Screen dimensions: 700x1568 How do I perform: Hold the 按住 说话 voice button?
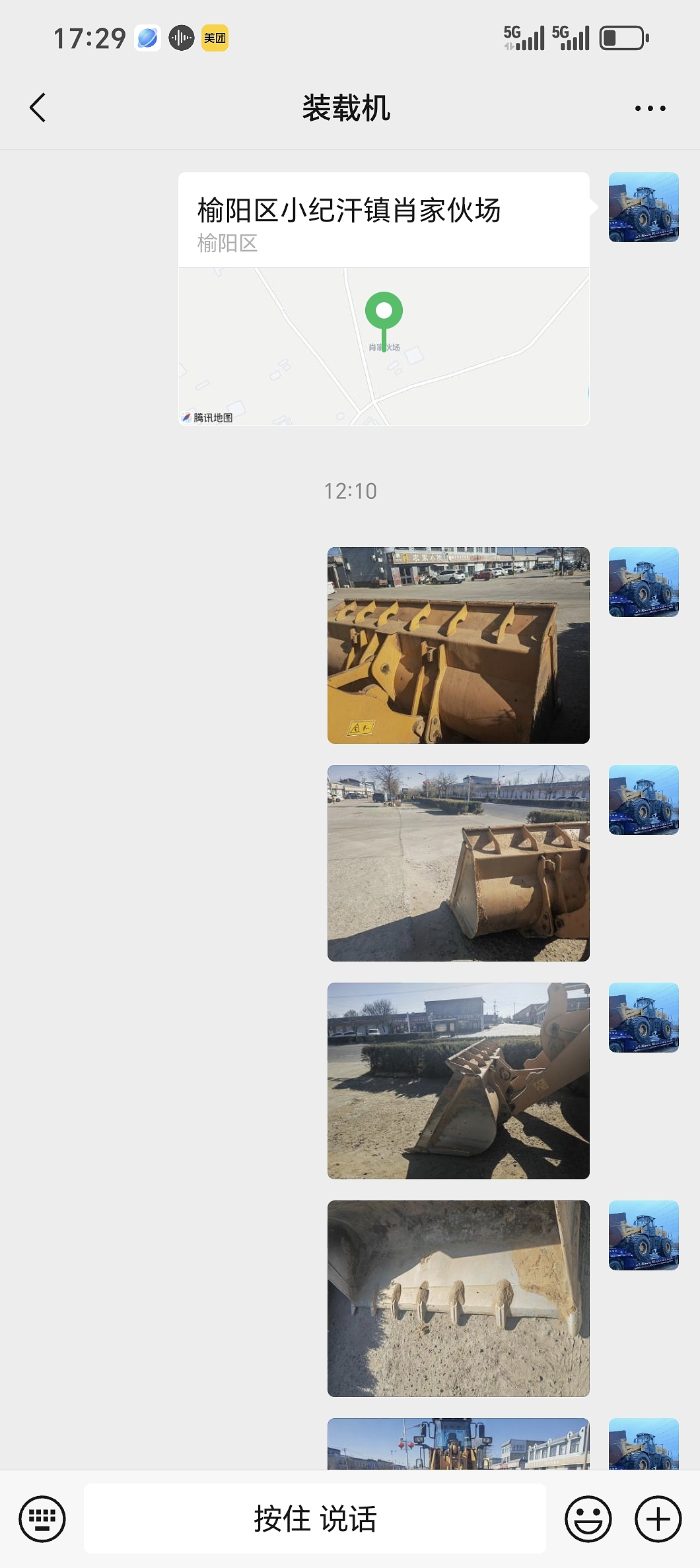pyautogui.click(x=315, y=1519)
